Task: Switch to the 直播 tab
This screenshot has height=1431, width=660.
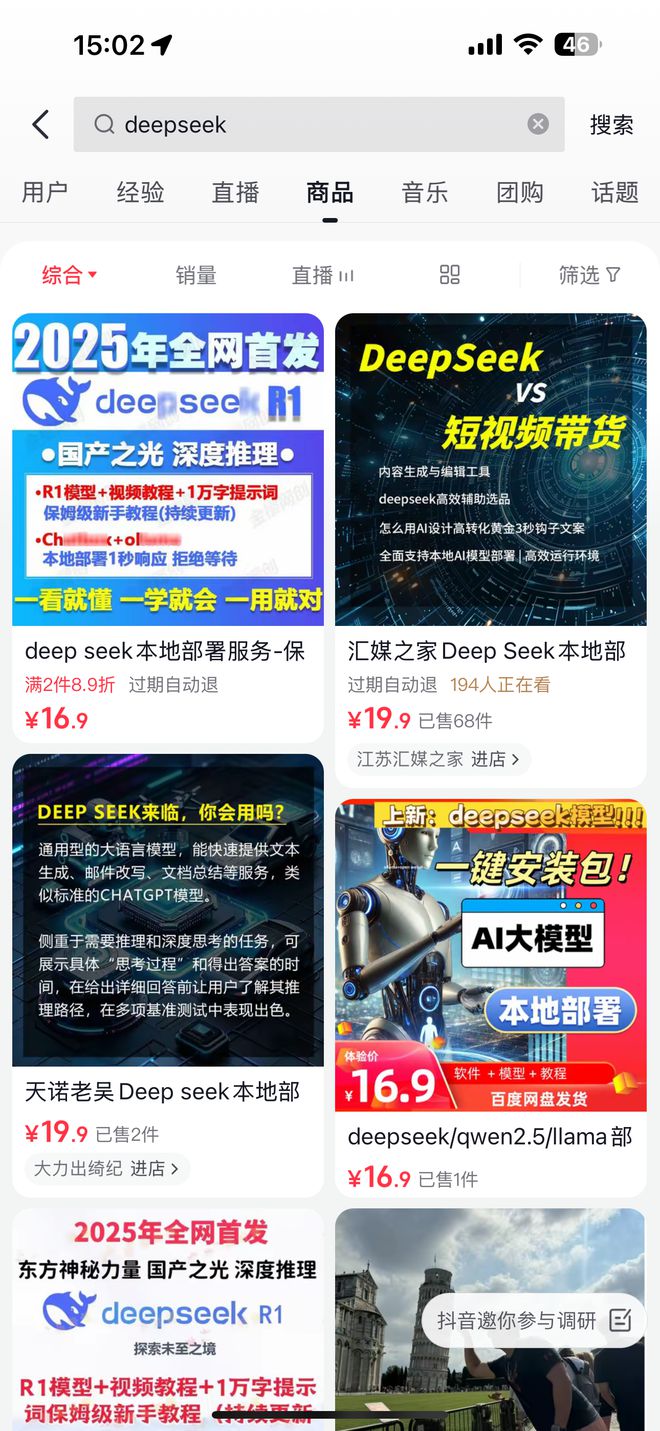Action: (x=235, y=192)
